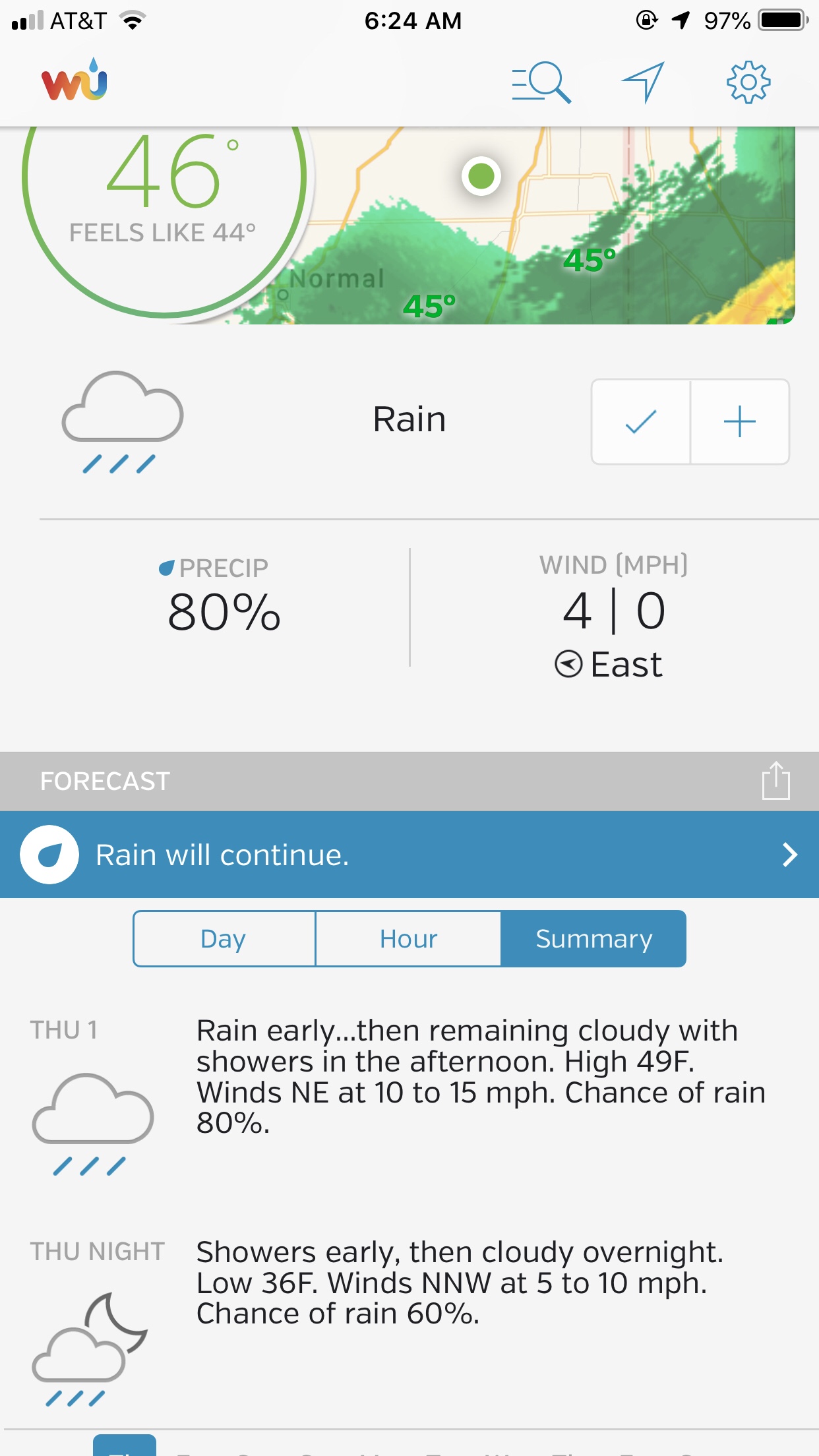Viewport: 819px width, 1456px height.
Task: Open settings gear
Action: (x=748, y=82)
